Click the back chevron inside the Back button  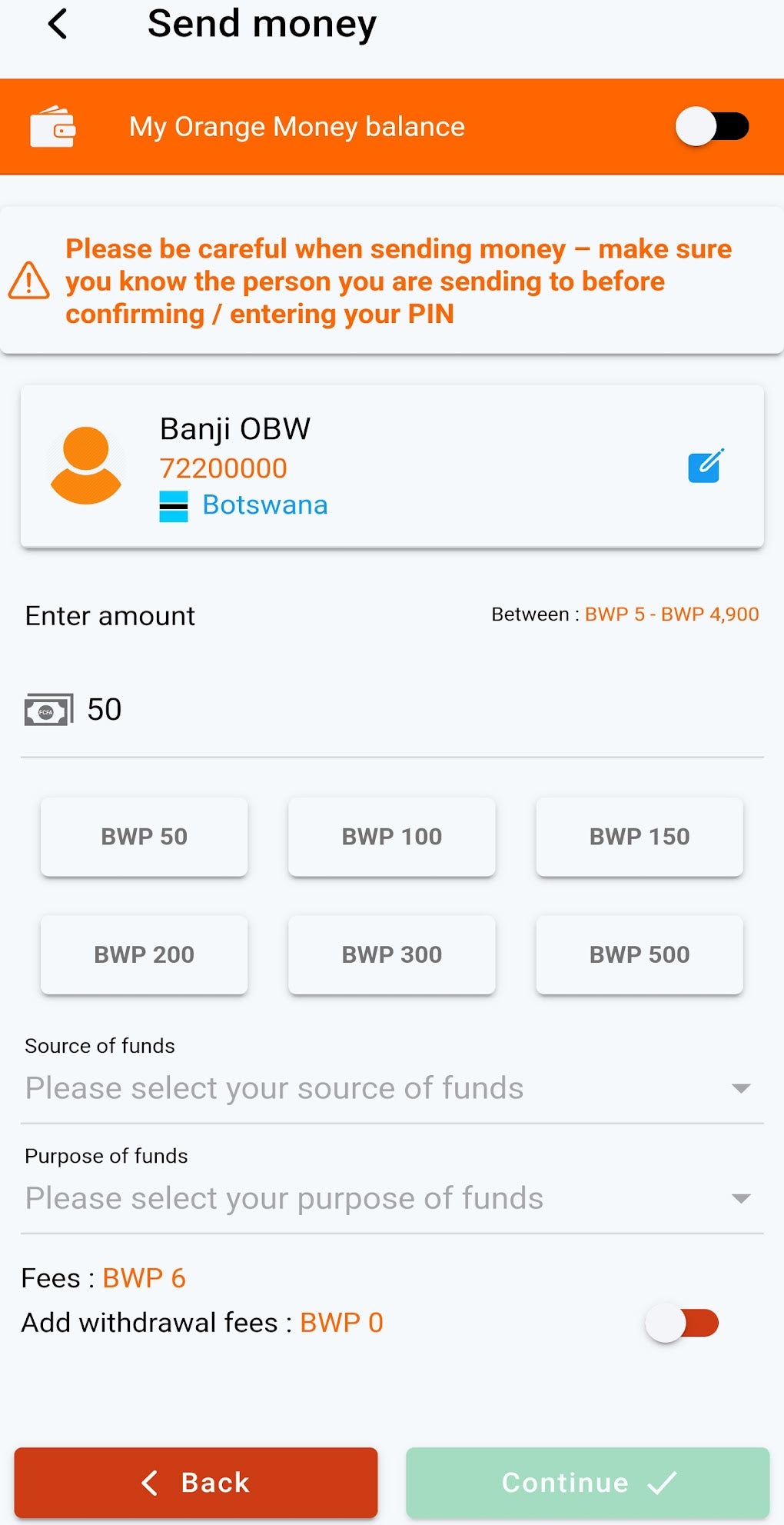pyautogui.click(x=151, y=1483)
